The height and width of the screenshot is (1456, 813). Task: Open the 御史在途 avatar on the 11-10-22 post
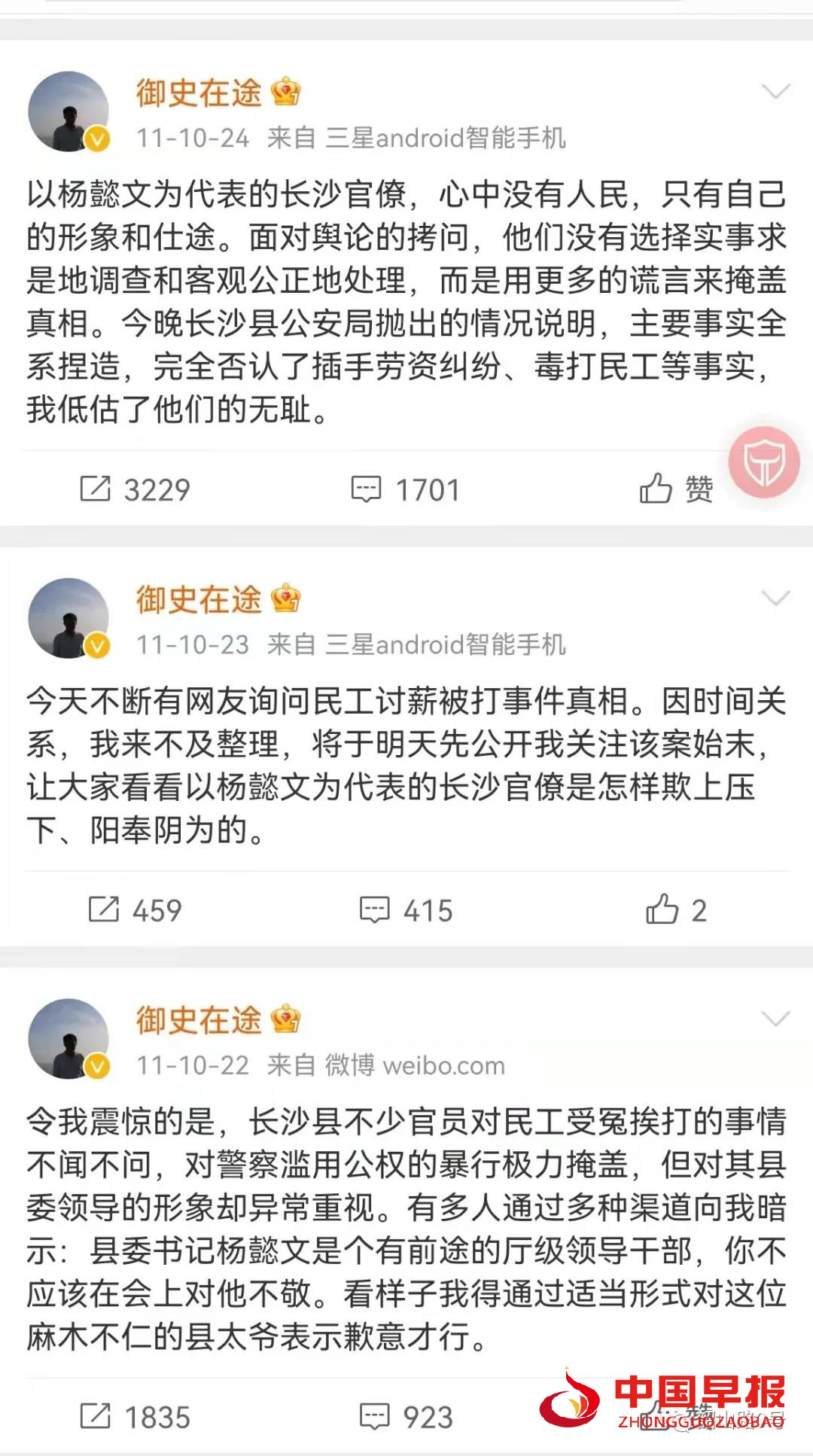69,1039
